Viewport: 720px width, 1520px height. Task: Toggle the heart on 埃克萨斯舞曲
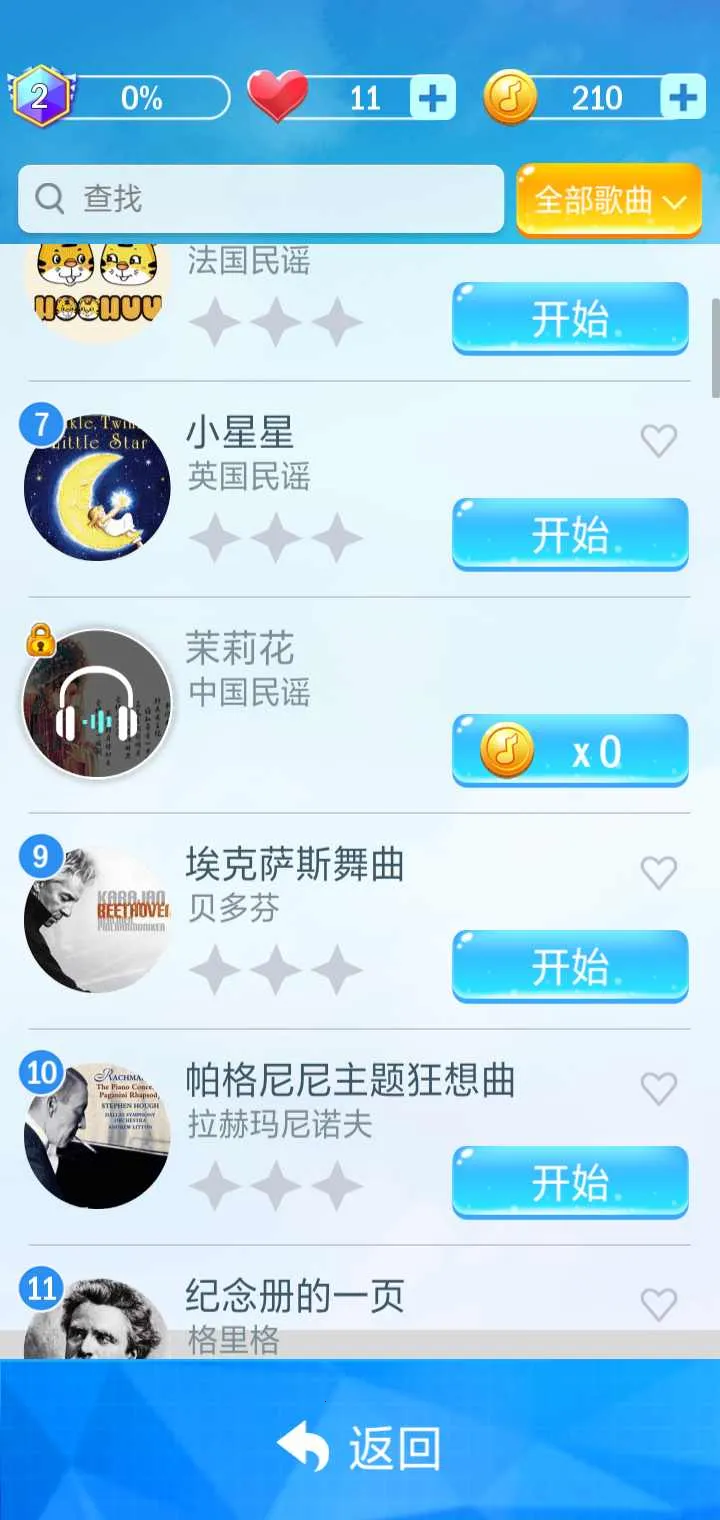[x=659, y=872]
